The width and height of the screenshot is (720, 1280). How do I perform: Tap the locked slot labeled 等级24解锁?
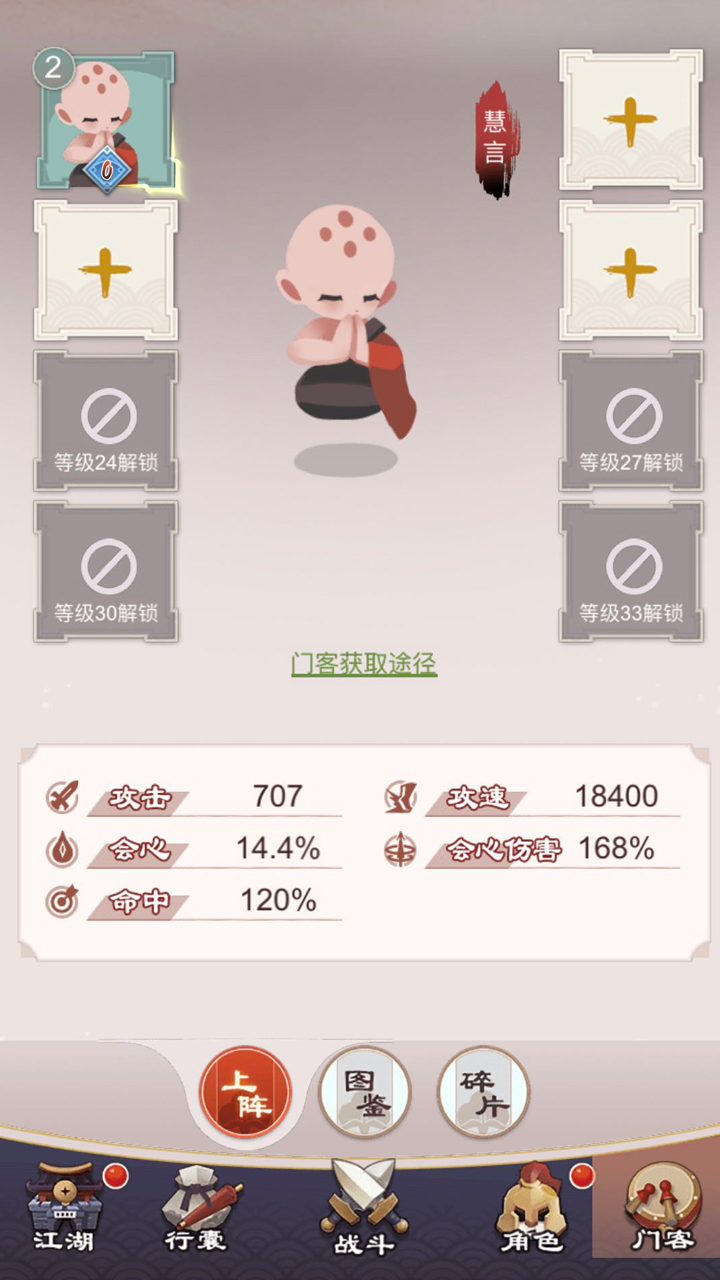(105, 420)
